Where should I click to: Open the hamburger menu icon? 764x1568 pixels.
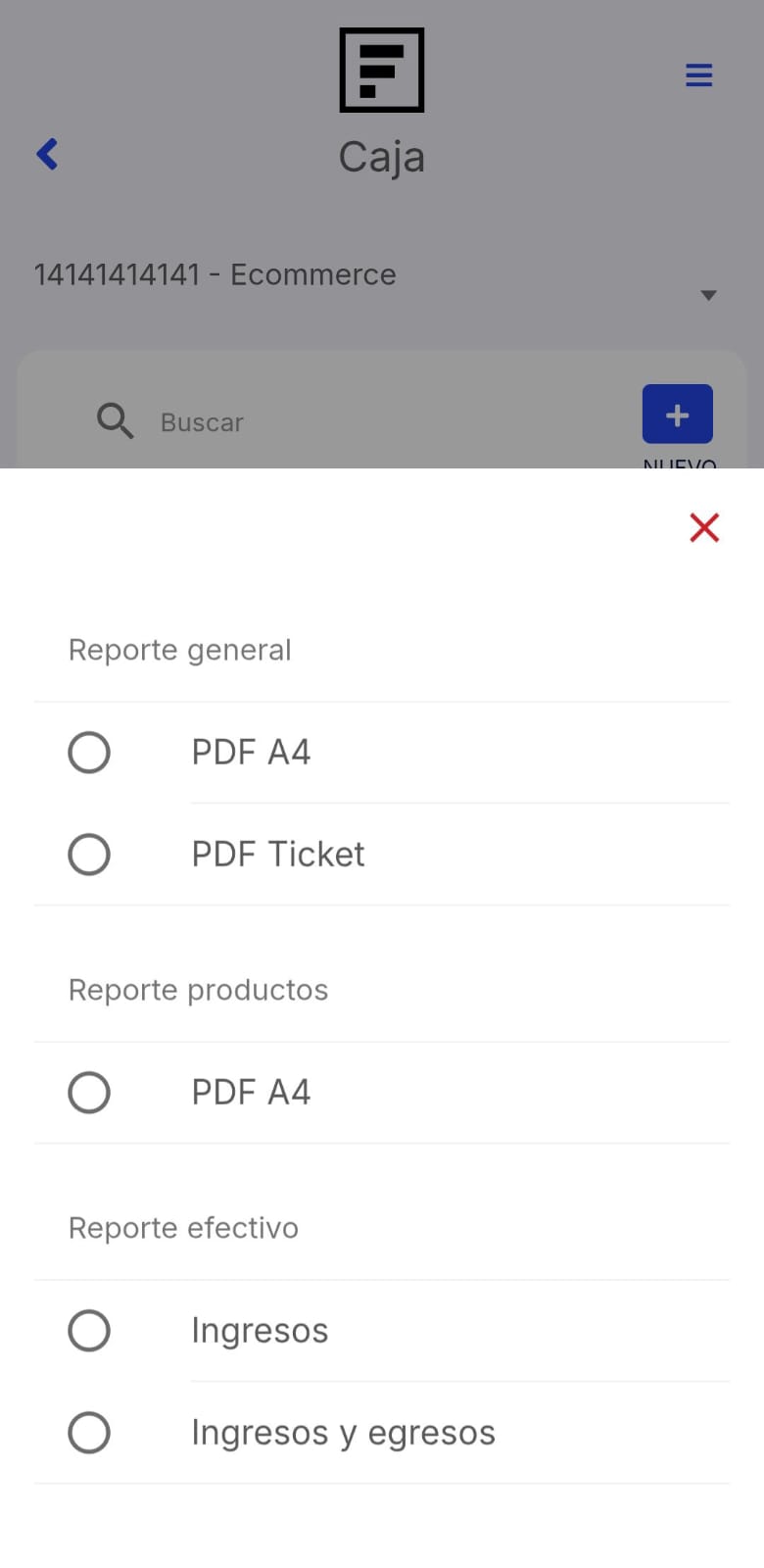coord(698,74)
